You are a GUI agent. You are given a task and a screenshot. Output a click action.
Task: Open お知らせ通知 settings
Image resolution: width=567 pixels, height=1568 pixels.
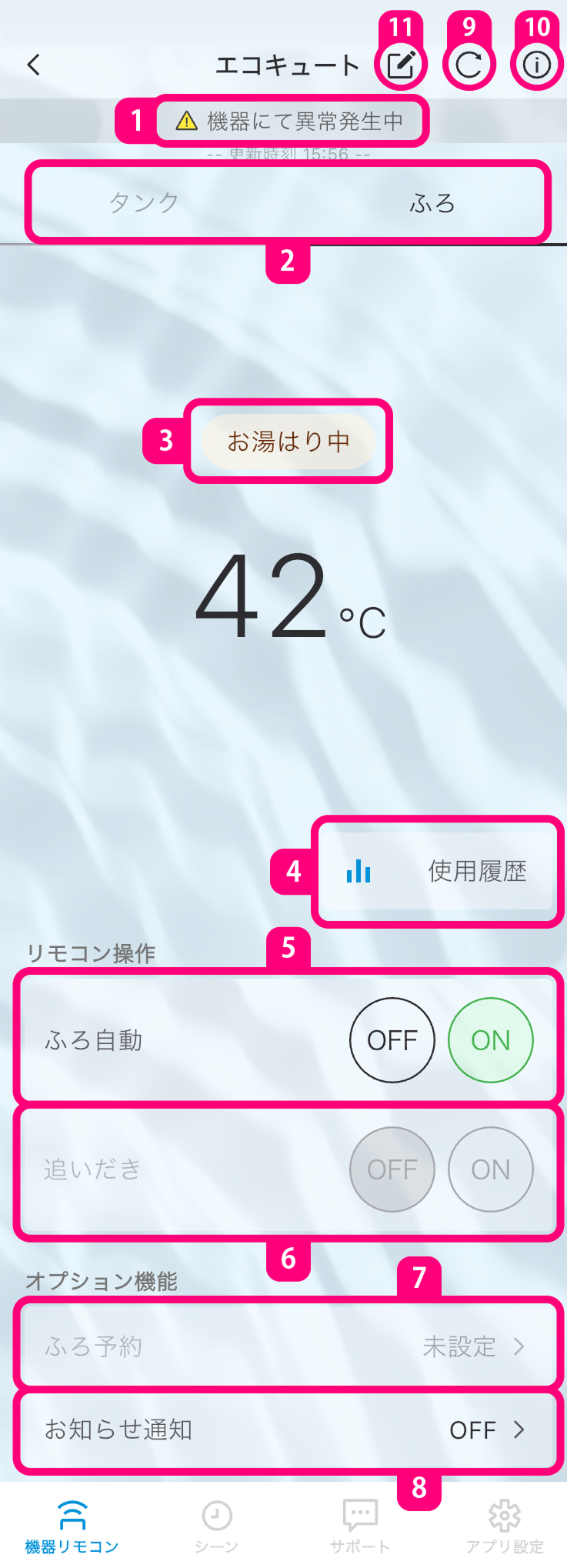[x=285, y=1430]
